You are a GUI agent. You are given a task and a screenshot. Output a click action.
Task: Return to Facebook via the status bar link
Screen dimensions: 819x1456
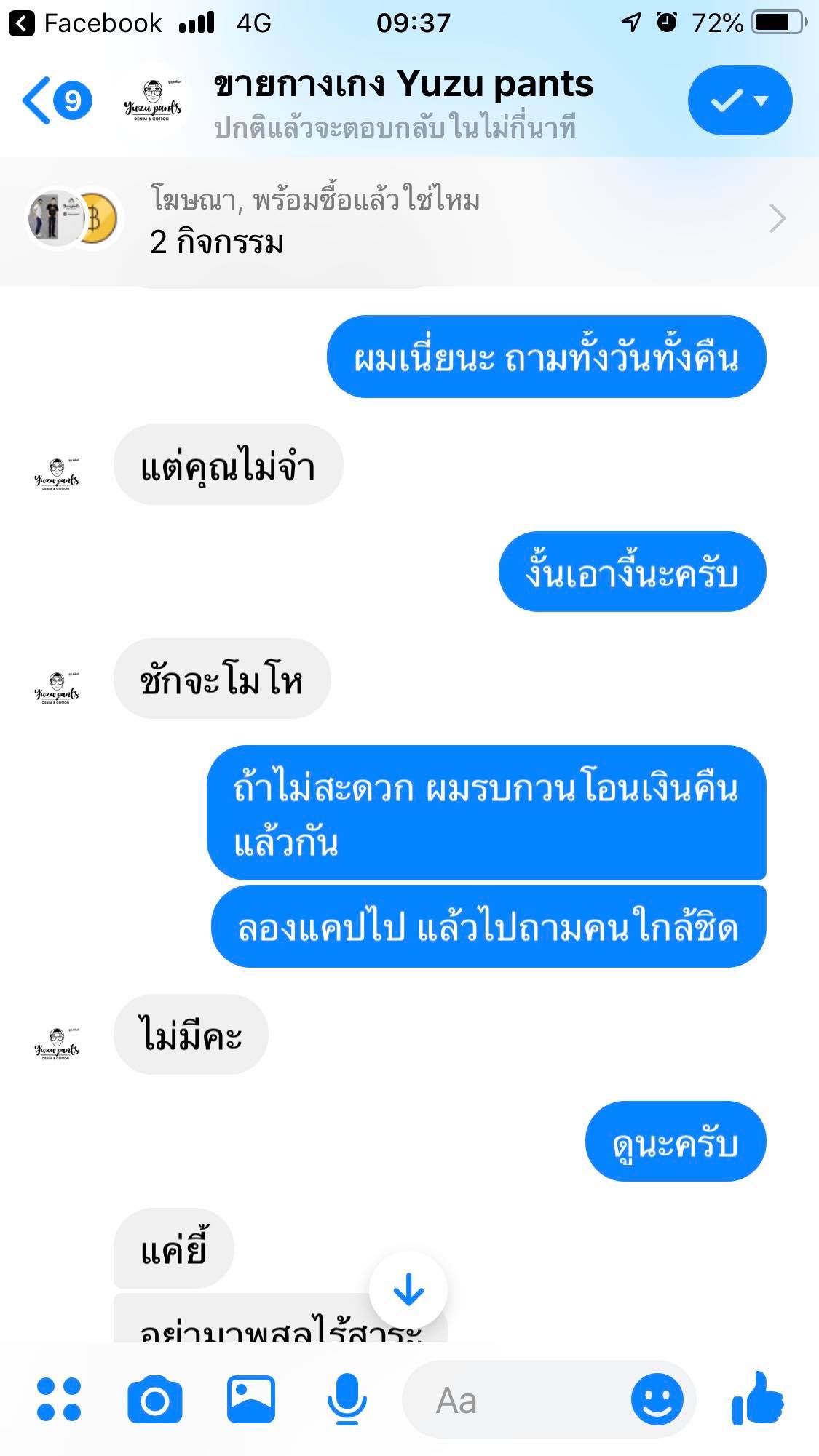(x=86, y=23)
